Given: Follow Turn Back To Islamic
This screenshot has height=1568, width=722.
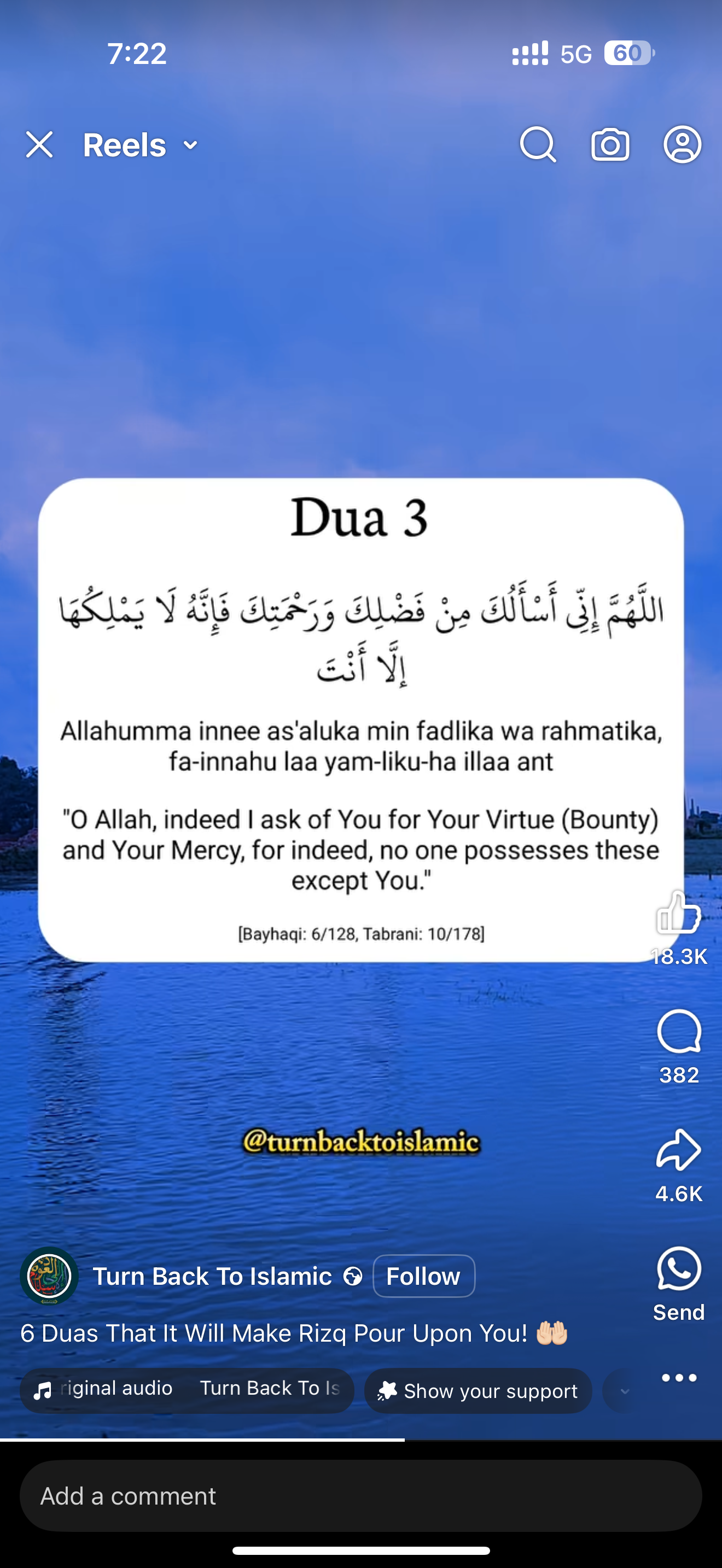Looking at the screenshot, I should [424, 1276].
